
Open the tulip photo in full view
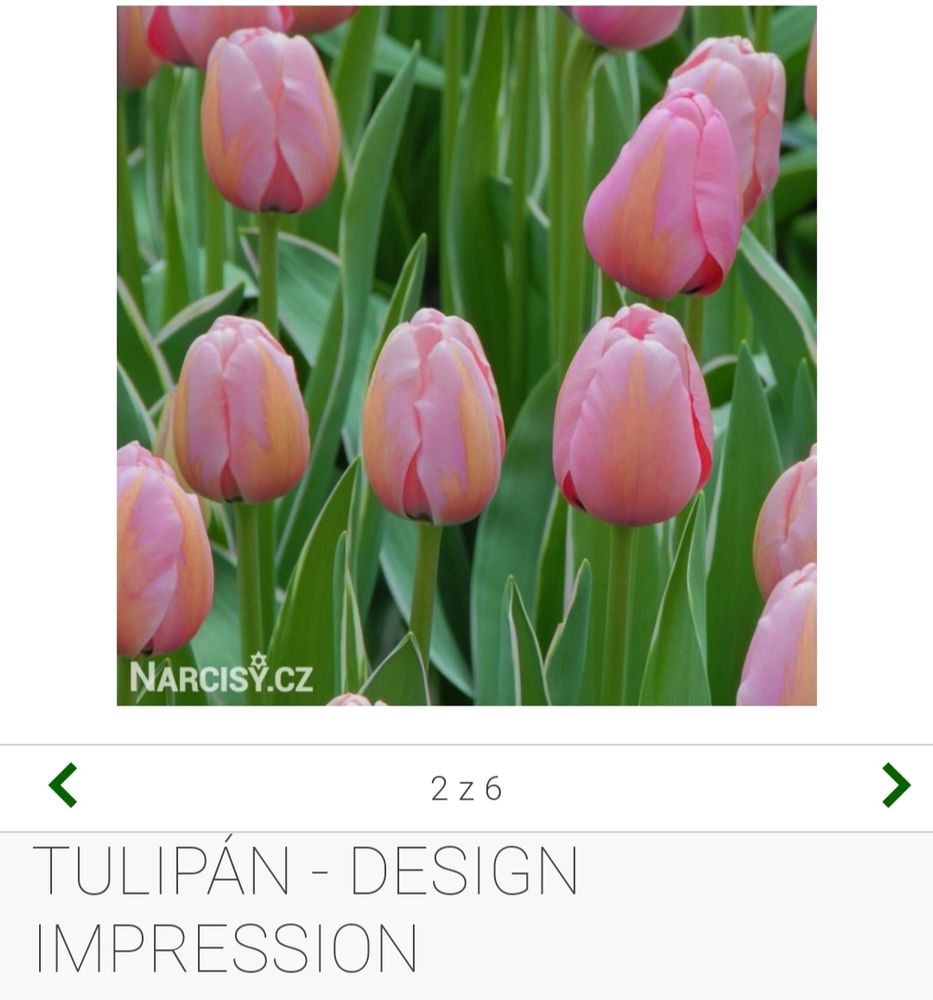466,355
